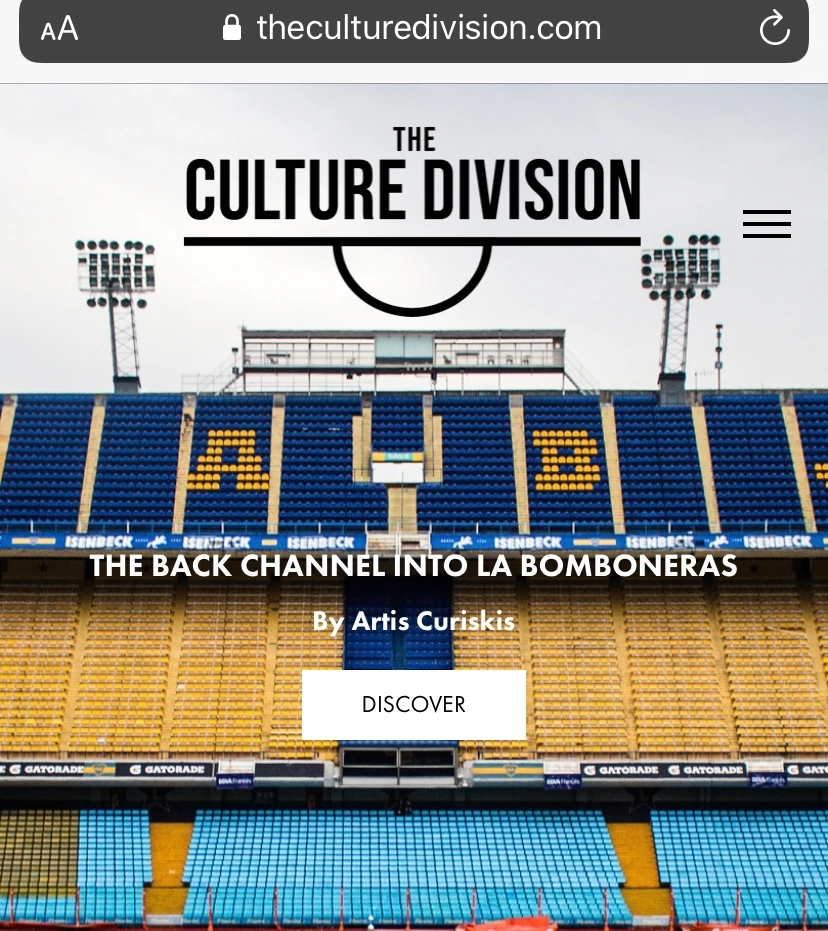Viewport: 828px width, 931px height.
Task: Open The Culture Division home logo
Action: click(x=412, y=200)
